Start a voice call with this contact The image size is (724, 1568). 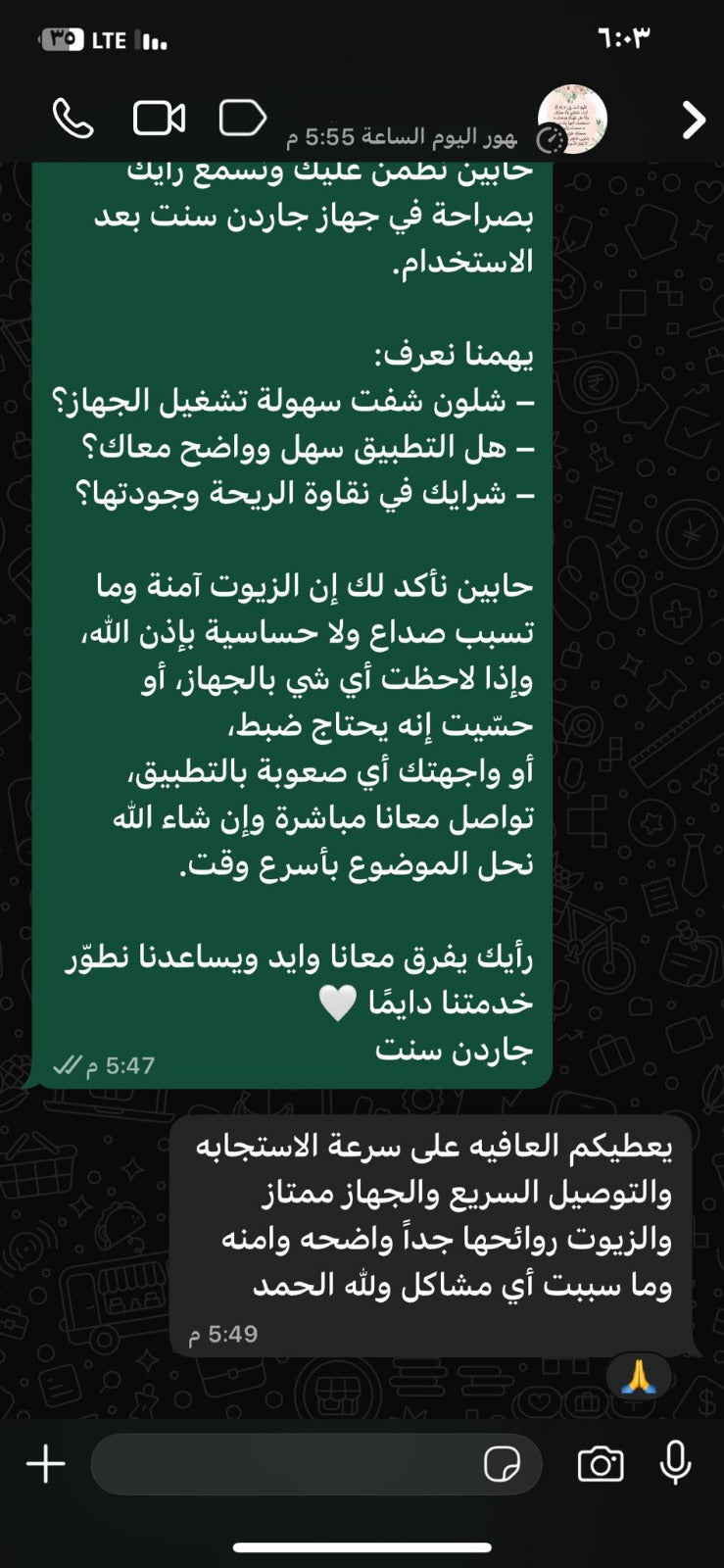click(73, 120)
